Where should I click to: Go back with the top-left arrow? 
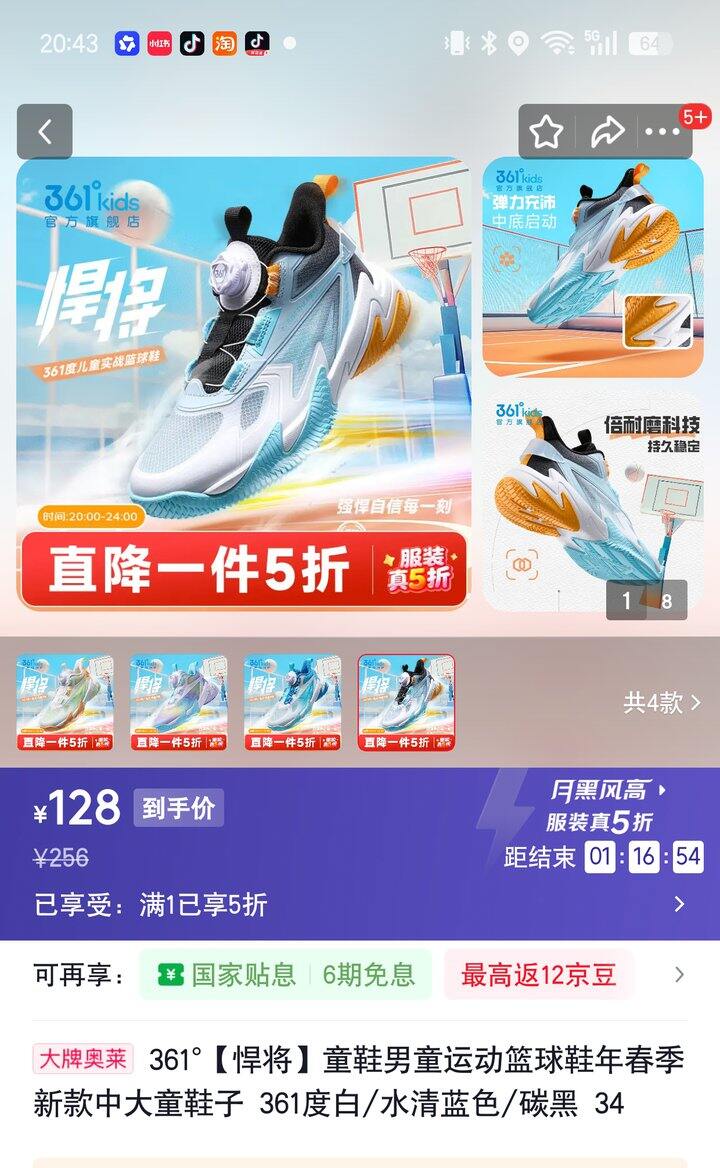coord(45,132)
